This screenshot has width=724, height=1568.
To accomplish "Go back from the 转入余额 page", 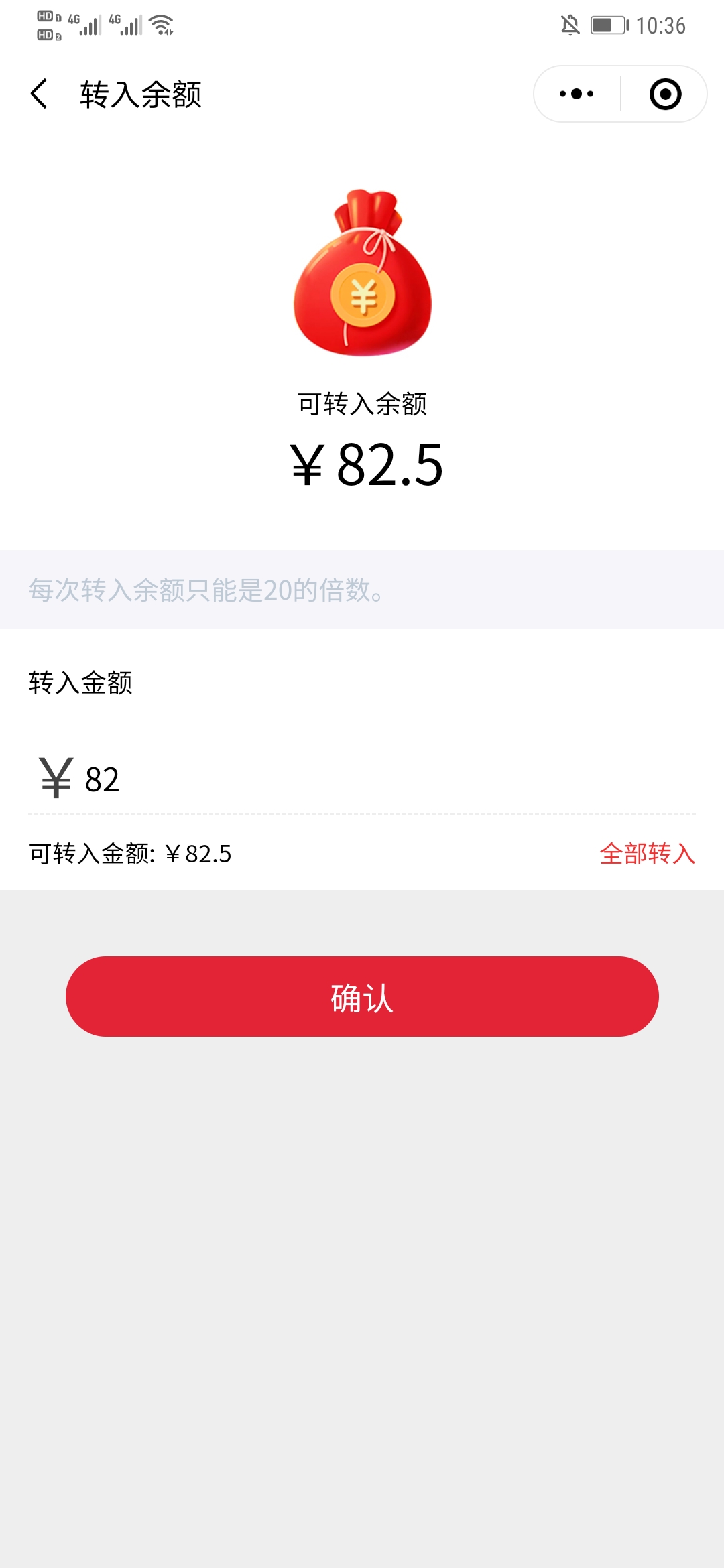I will (x=40, y=94).
